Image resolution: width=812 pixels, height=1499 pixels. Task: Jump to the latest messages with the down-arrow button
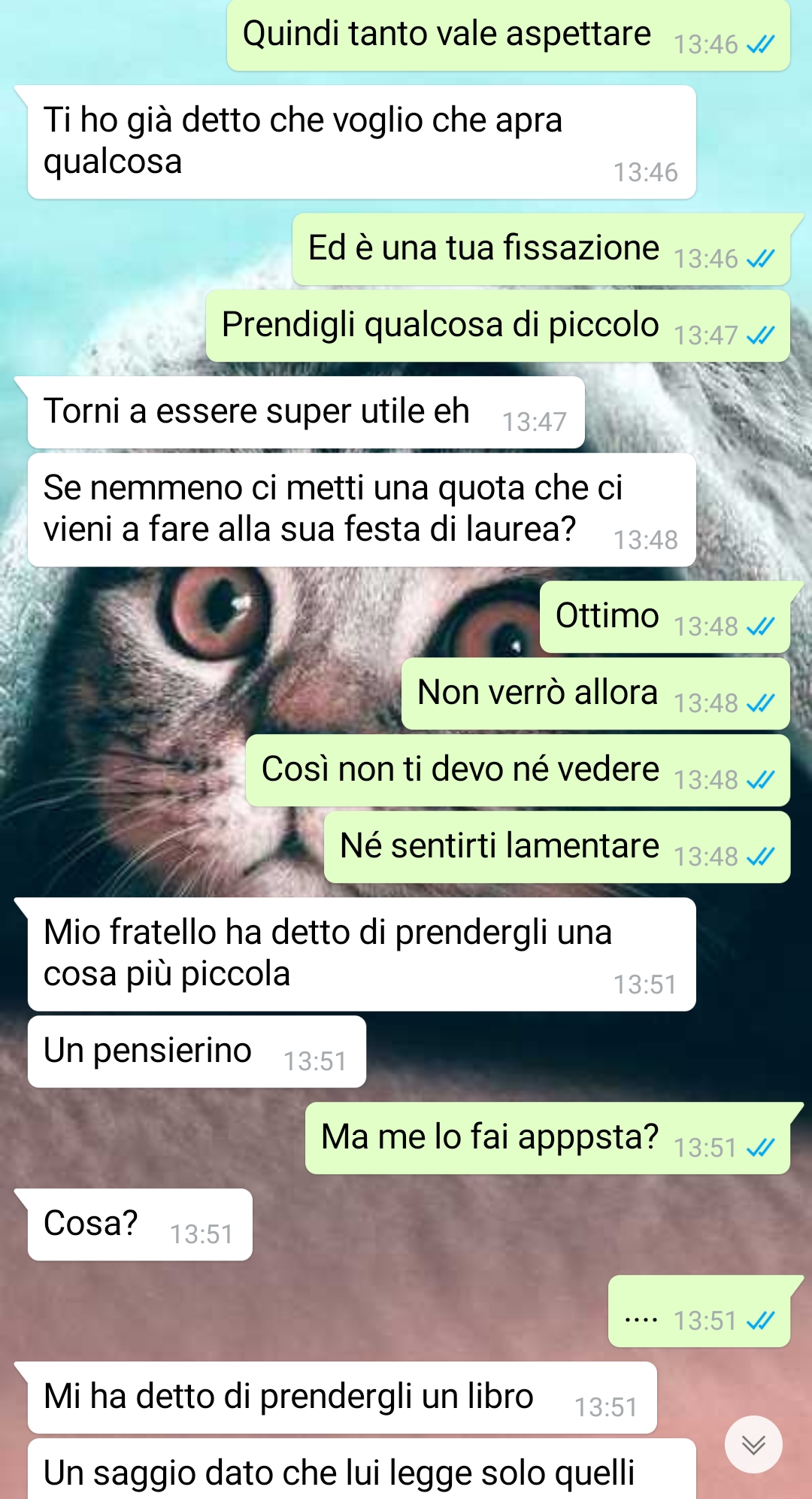[753, 1445]
